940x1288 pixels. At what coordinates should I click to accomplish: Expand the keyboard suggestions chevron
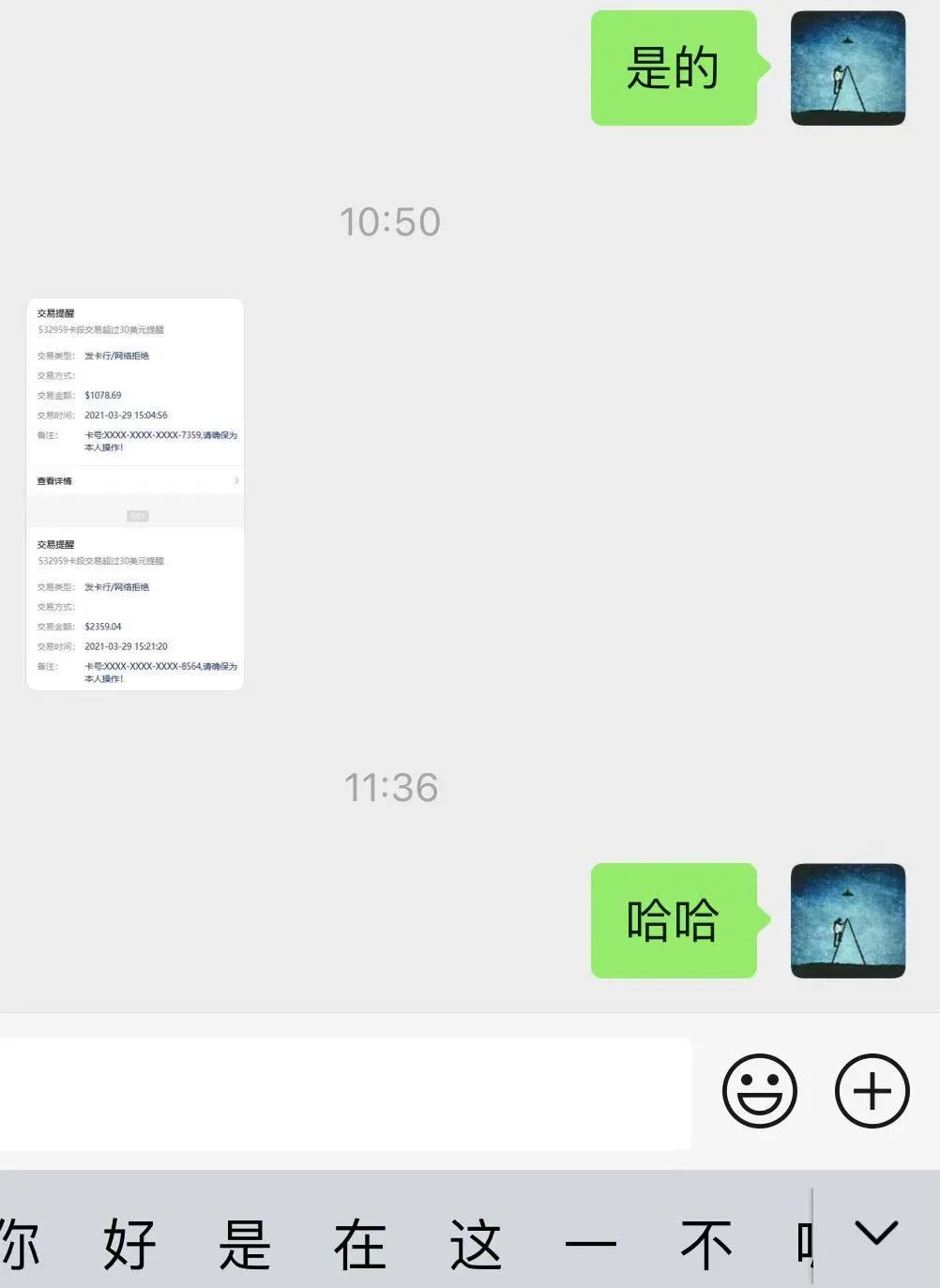876,1233
